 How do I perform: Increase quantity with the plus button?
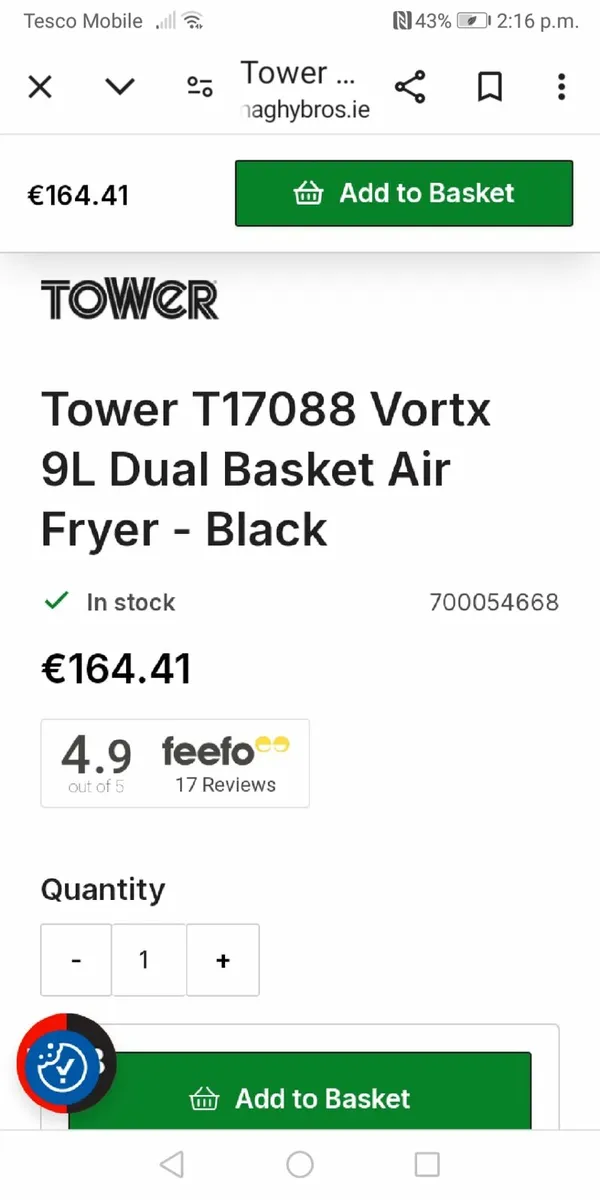tap(223, 960)
